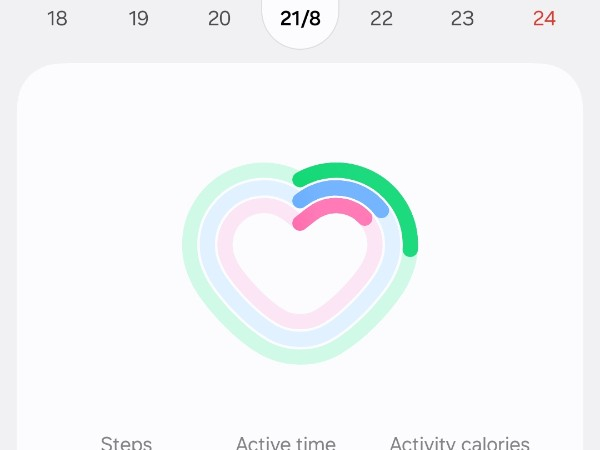Switch to day 20
Image resolution: width=600 pixels, height=450 pixels.
tap(220, 19)
